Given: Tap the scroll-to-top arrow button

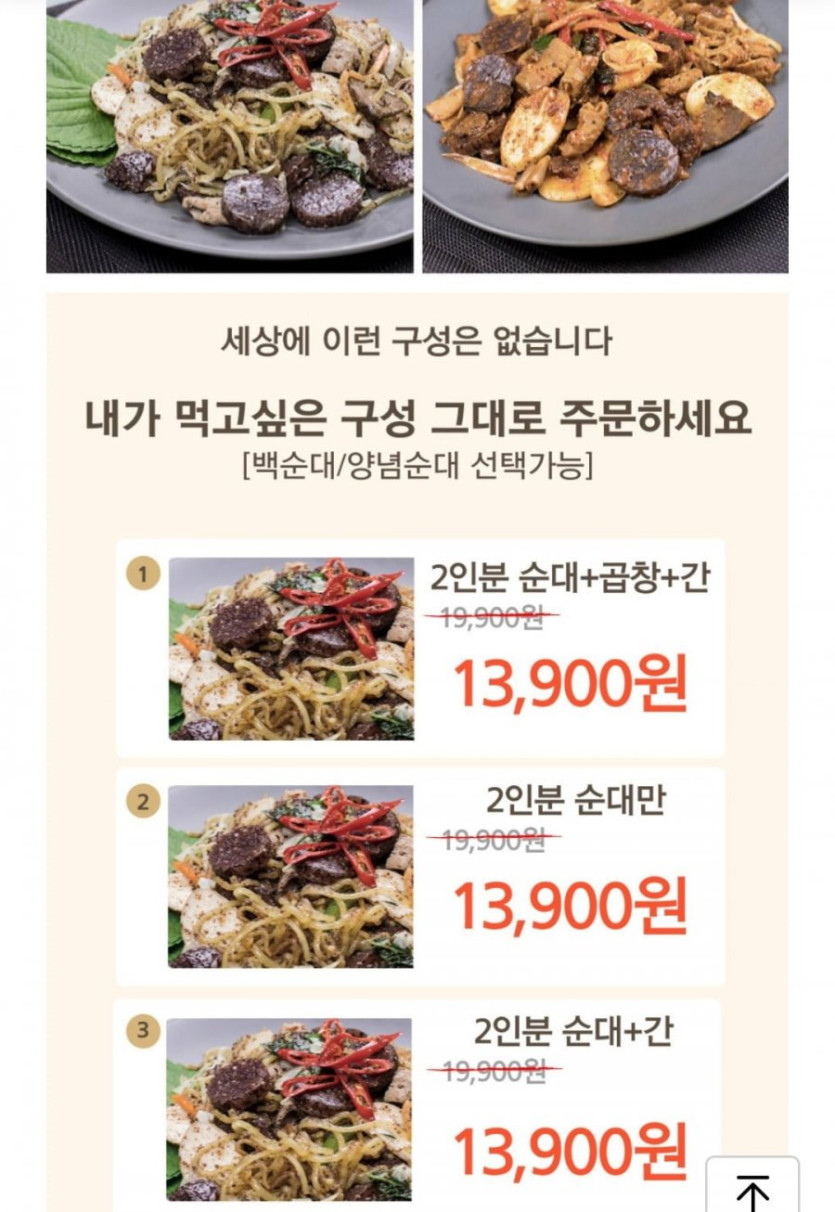Looking at the screenshot, I should [x=752, y=1188].
